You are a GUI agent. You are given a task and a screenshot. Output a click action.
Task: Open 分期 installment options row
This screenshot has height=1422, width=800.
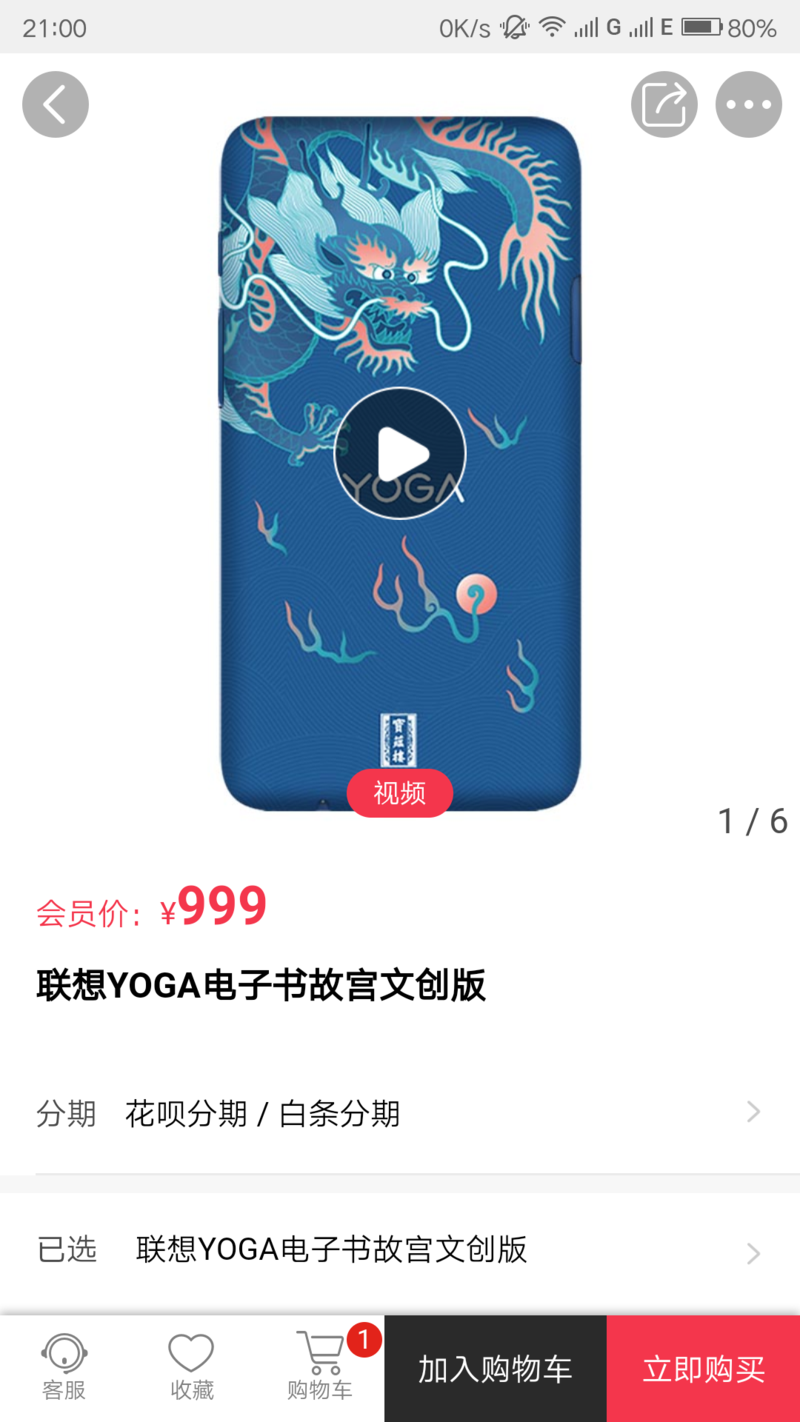point(400,1113)
